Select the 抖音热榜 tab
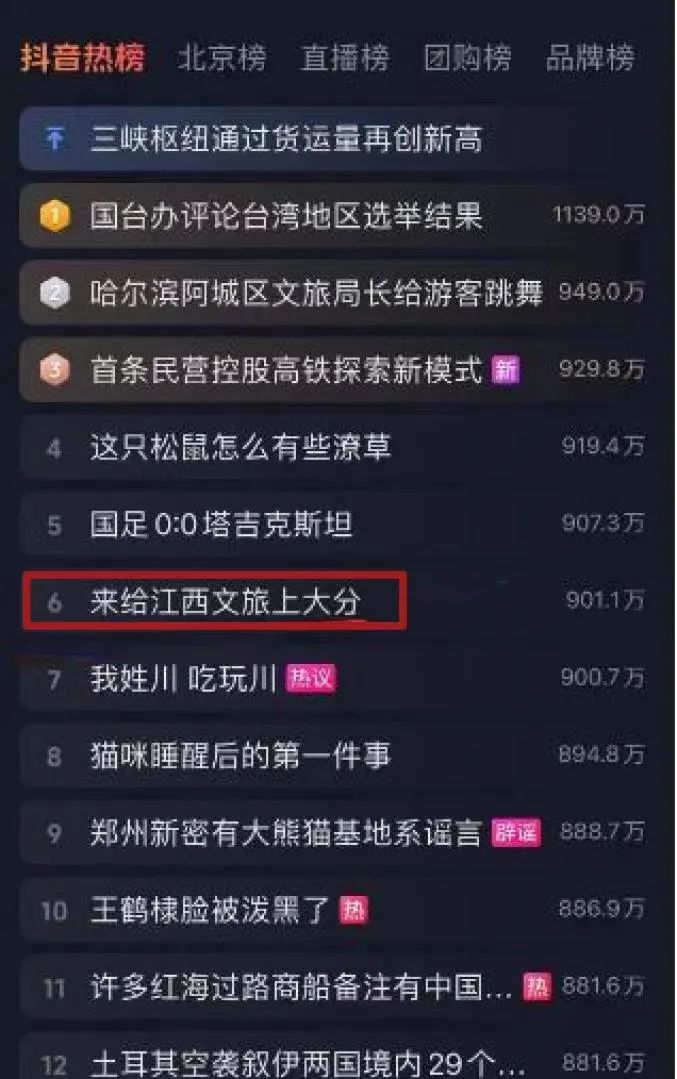This screenshot has width=677, height=1079. click(x=83, y=58)
